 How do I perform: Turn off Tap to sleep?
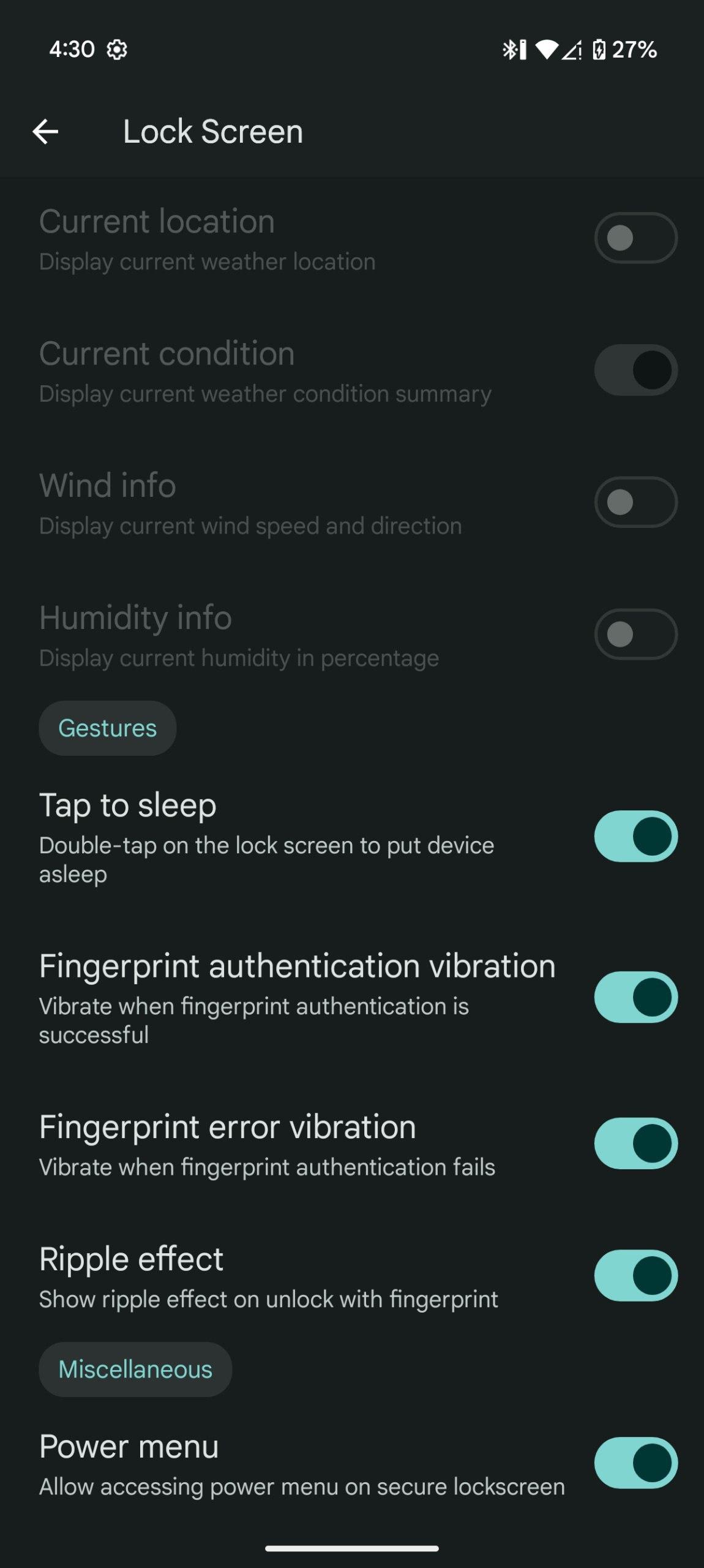(x=635, y=836)
